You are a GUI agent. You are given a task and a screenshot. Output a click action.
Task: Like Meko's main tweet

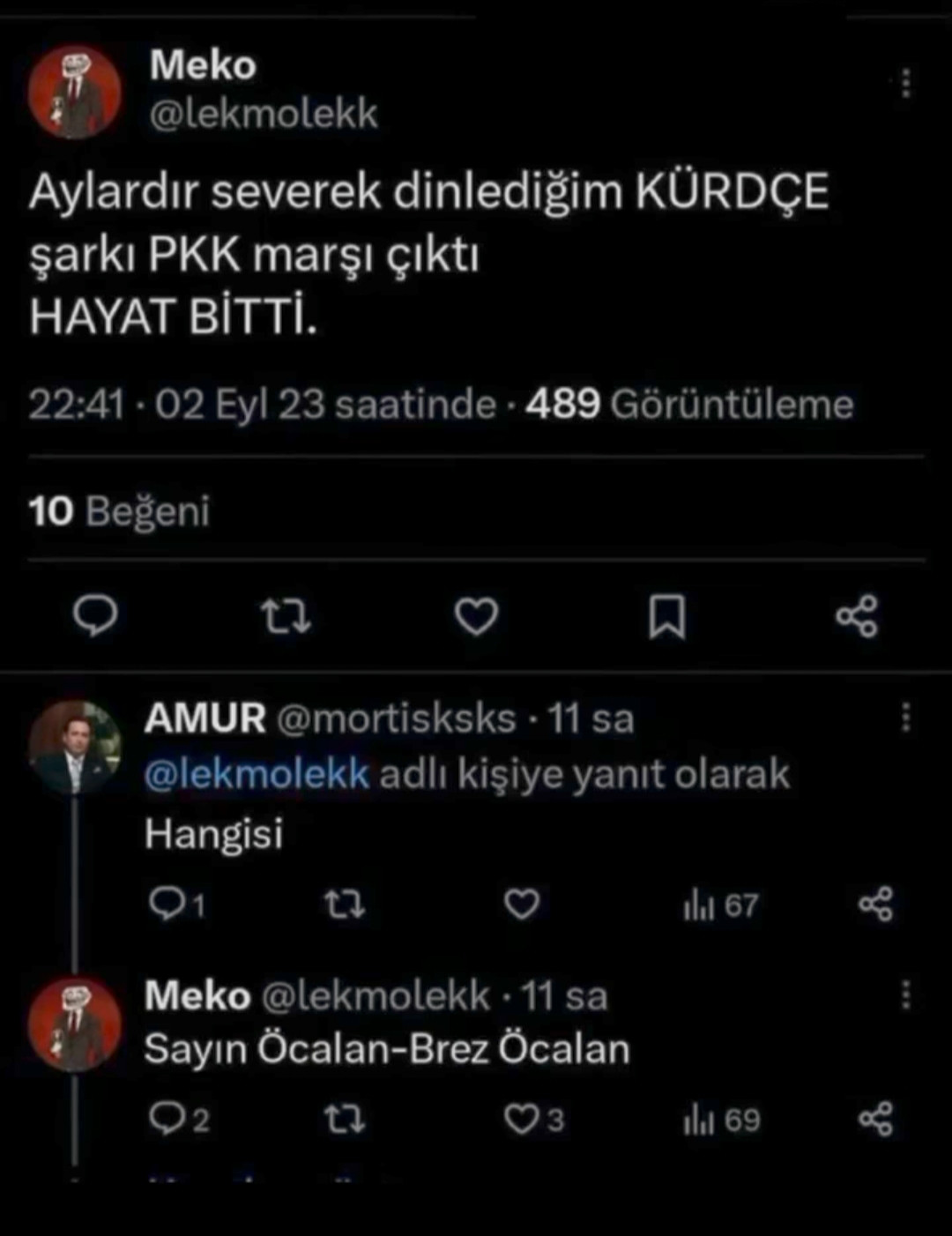coord(476,615)
